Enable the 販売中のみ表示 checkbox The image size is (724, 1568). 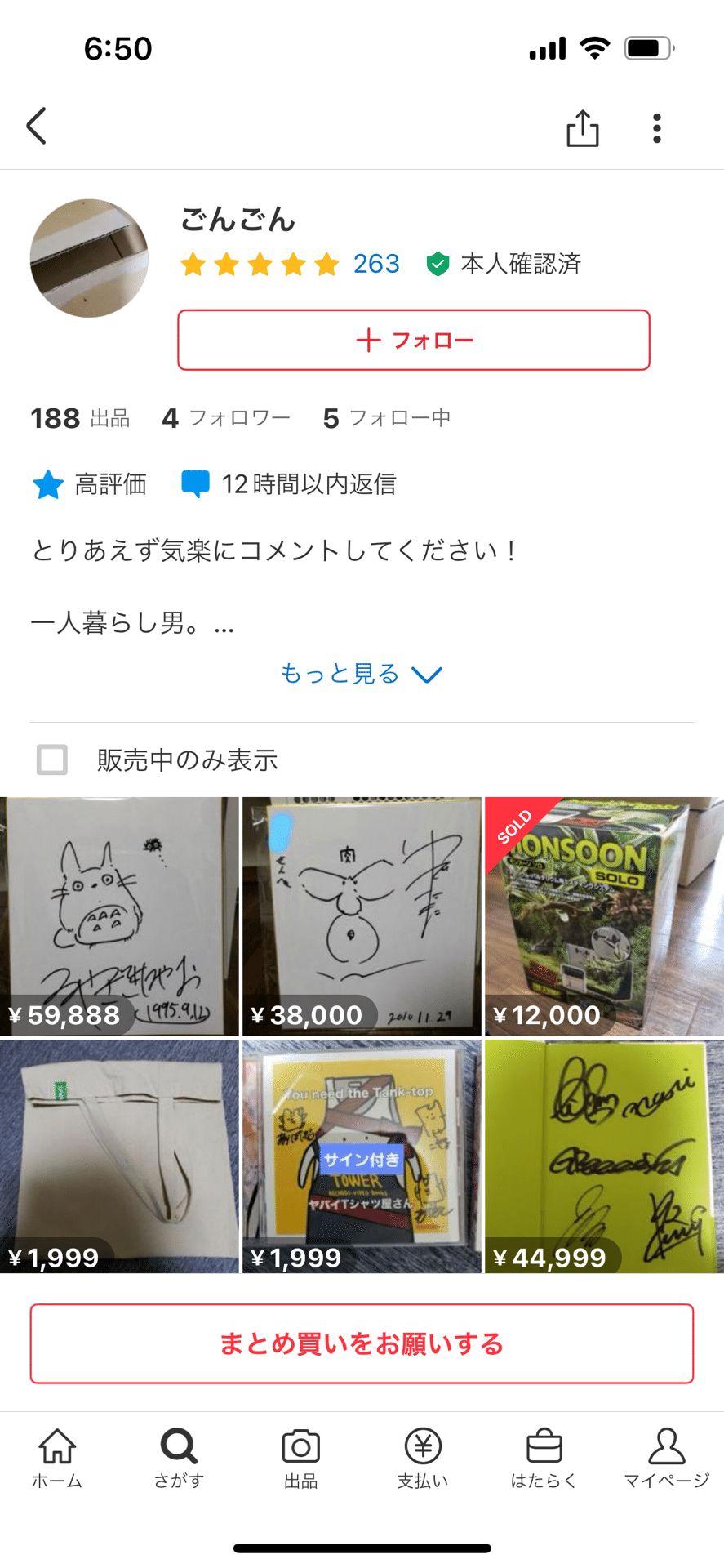tap(52, 760)
